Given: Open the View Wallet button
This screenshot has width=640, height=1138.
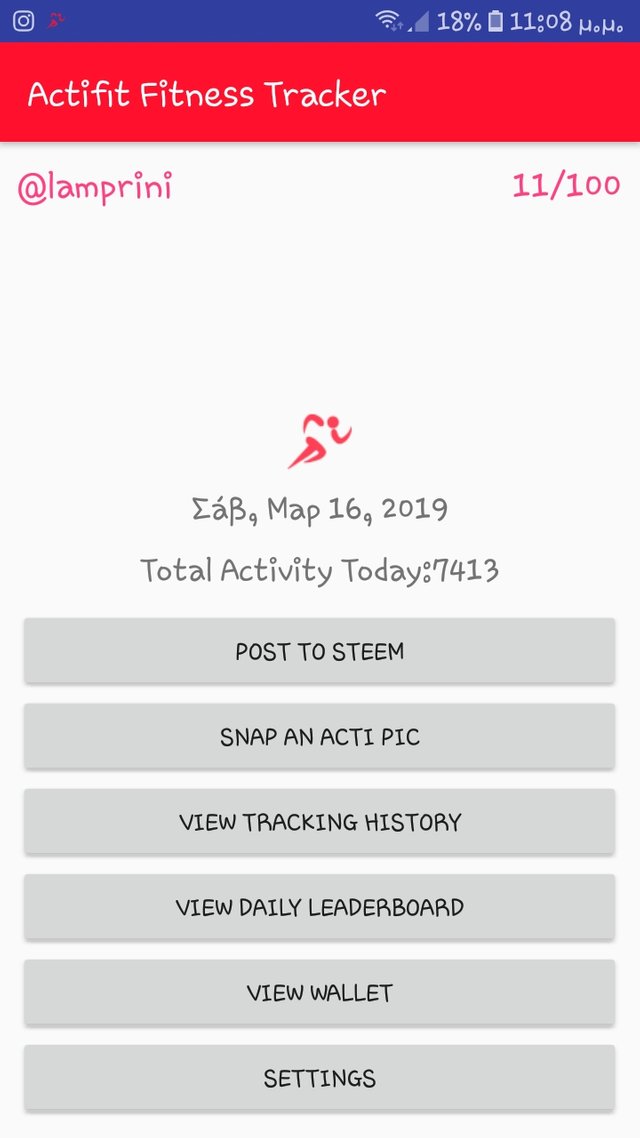Looking at the screenshot, I should click(319, 992).
